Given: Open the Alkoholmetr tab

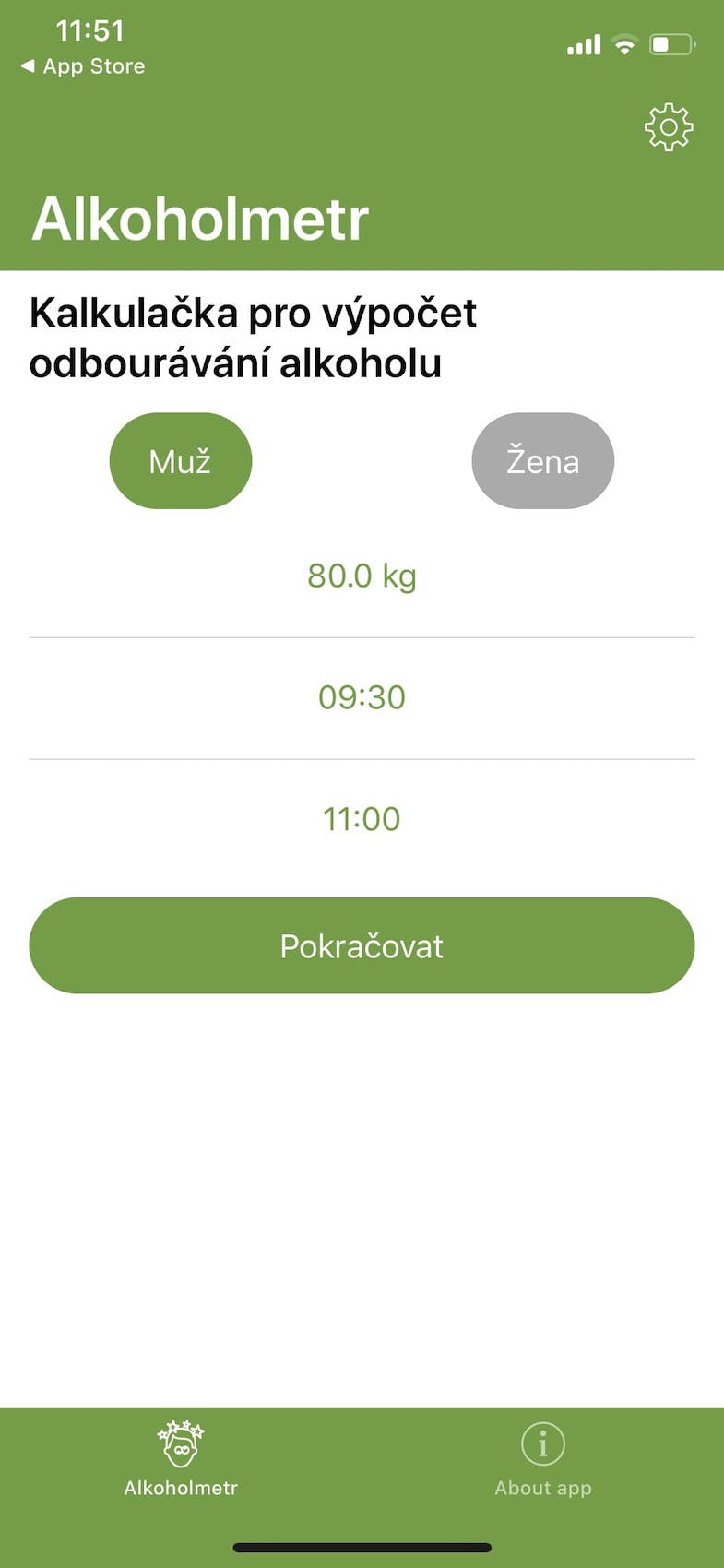Looking at the screenshot, I should point(181,1459).
